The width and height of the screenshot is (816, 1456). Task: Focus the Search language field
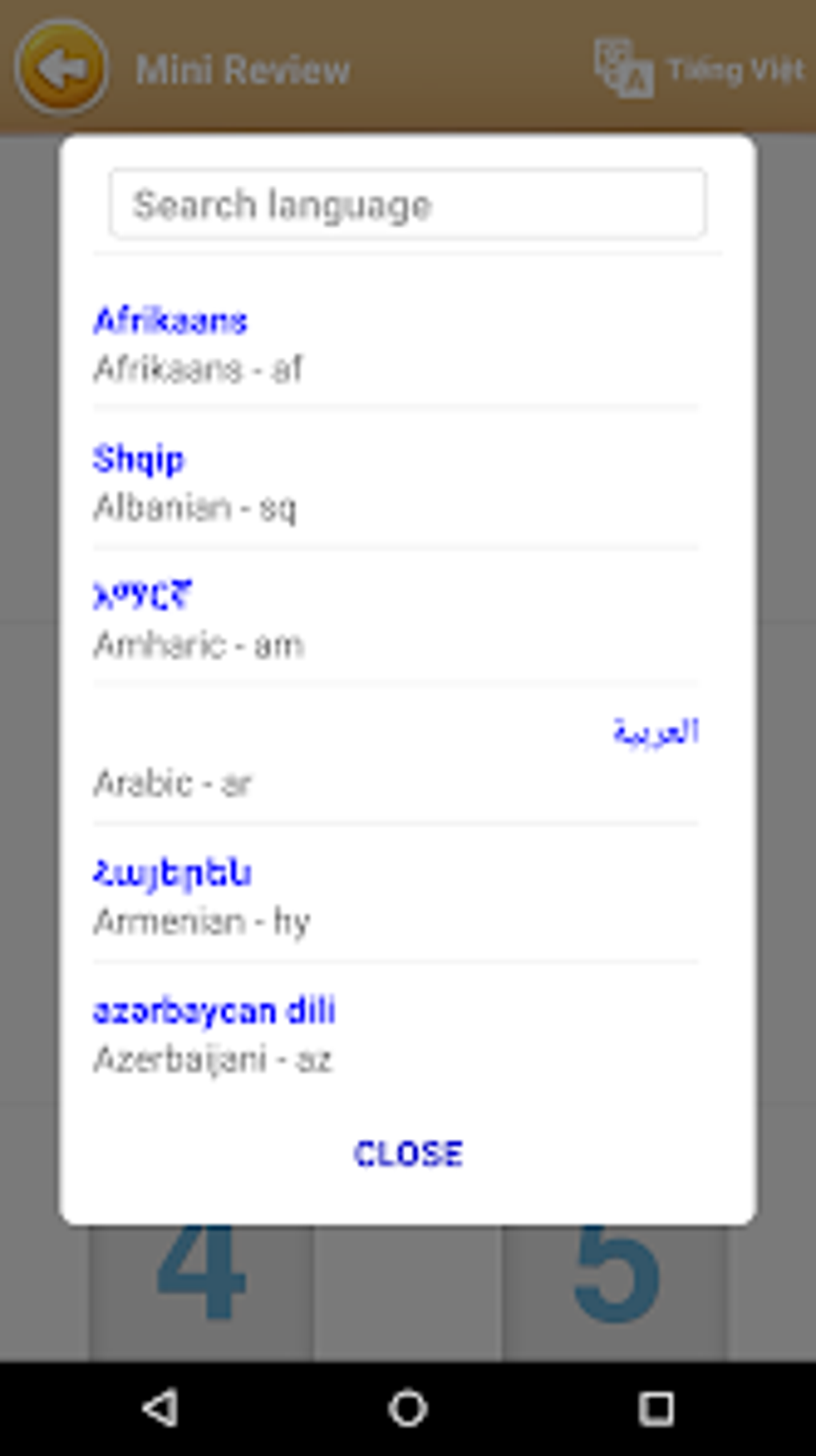tap(407, 204)
